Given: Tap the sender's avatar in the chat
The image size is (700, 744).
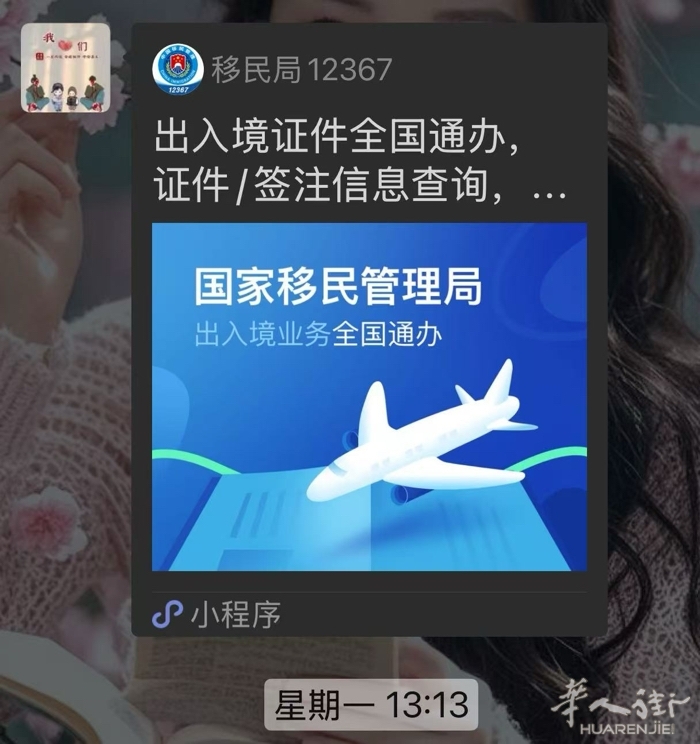Looking at the screenshot, I should click(66, 68).
